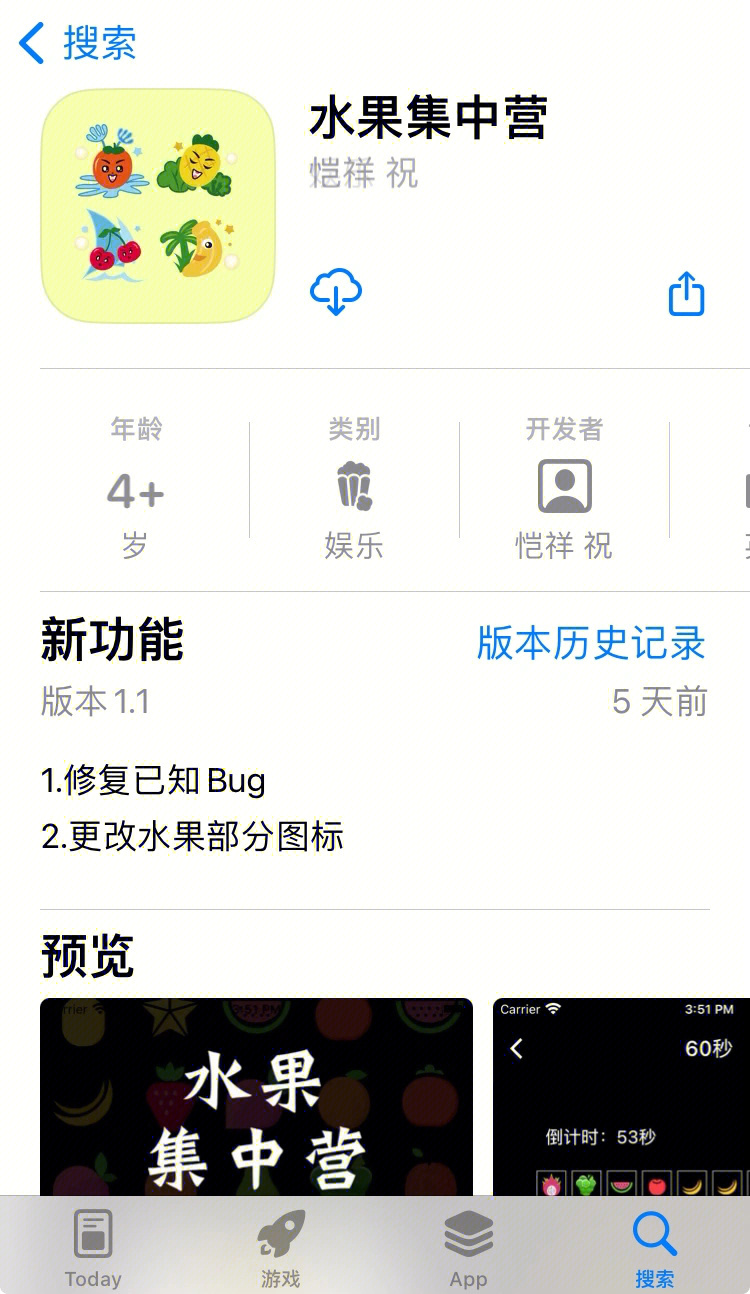
Task: Switch to the App tab
Action: [468, 1249]
